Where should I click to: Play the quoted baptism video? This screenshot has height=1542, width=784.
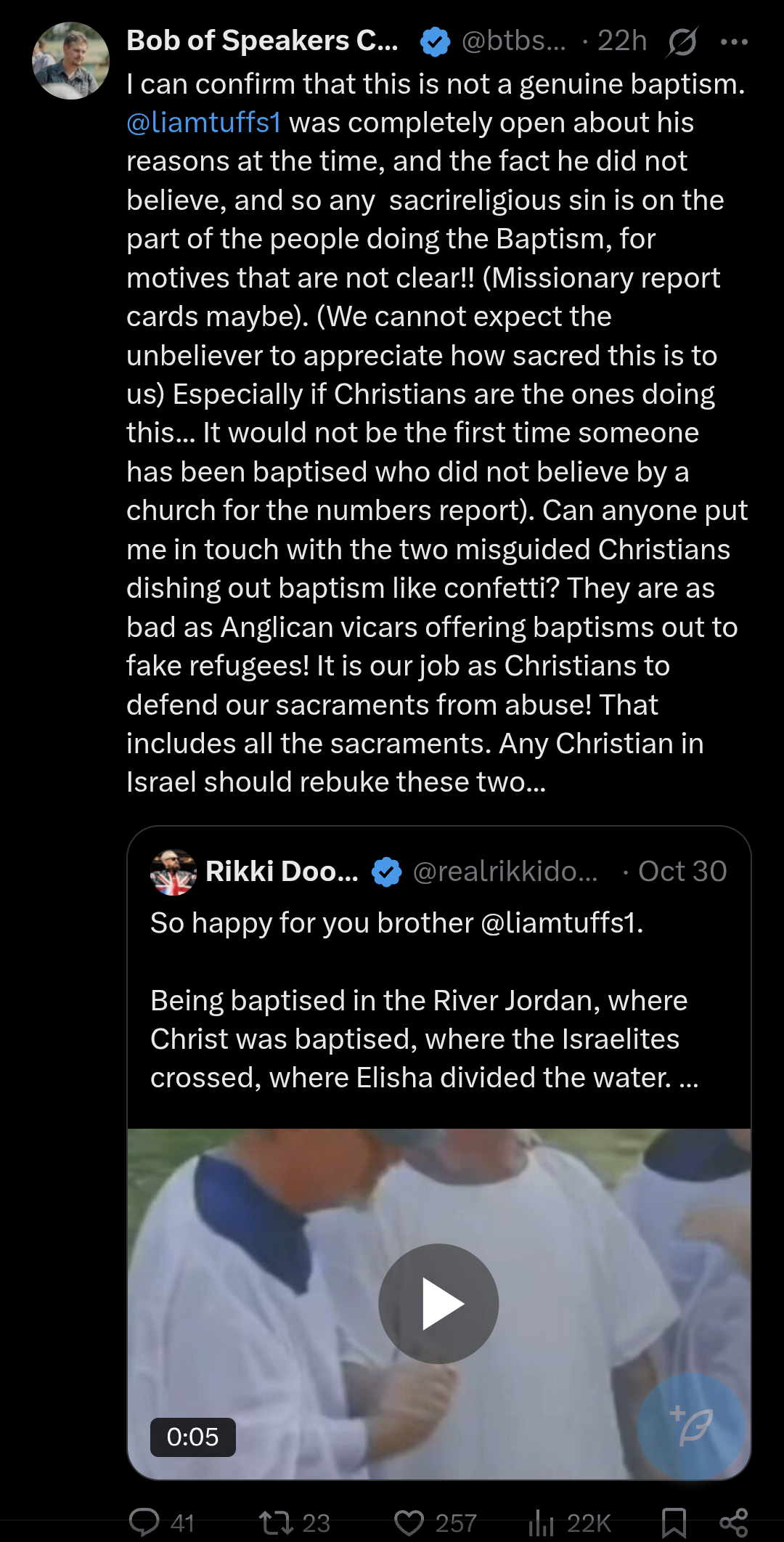click(x=438, y=1304)
